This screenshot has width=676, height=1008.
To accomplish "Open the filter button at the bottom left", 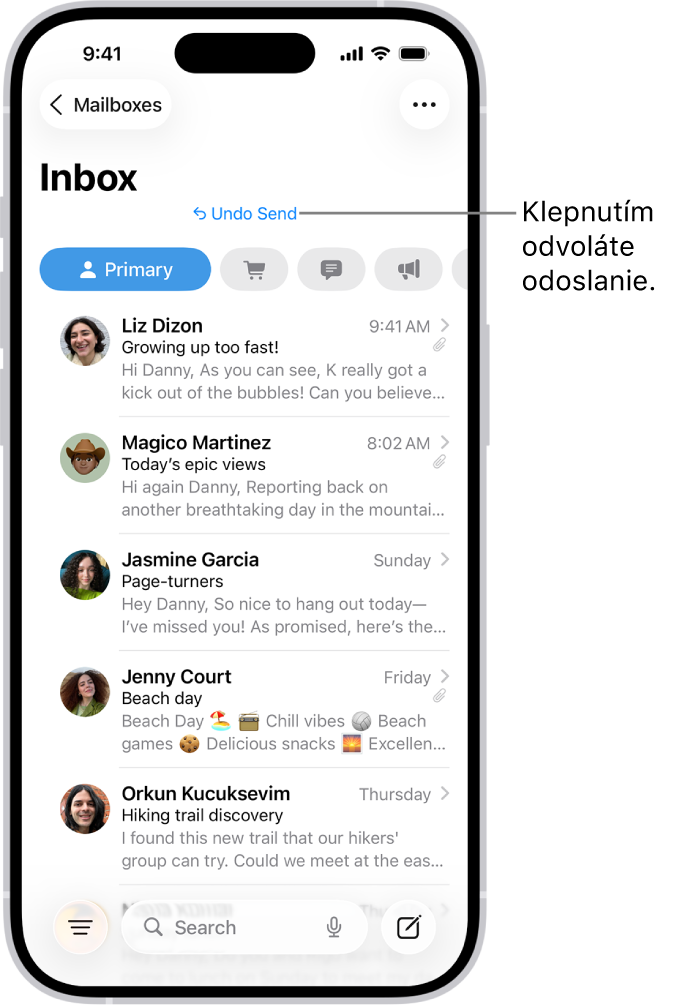I will click(x=81, y=927).
